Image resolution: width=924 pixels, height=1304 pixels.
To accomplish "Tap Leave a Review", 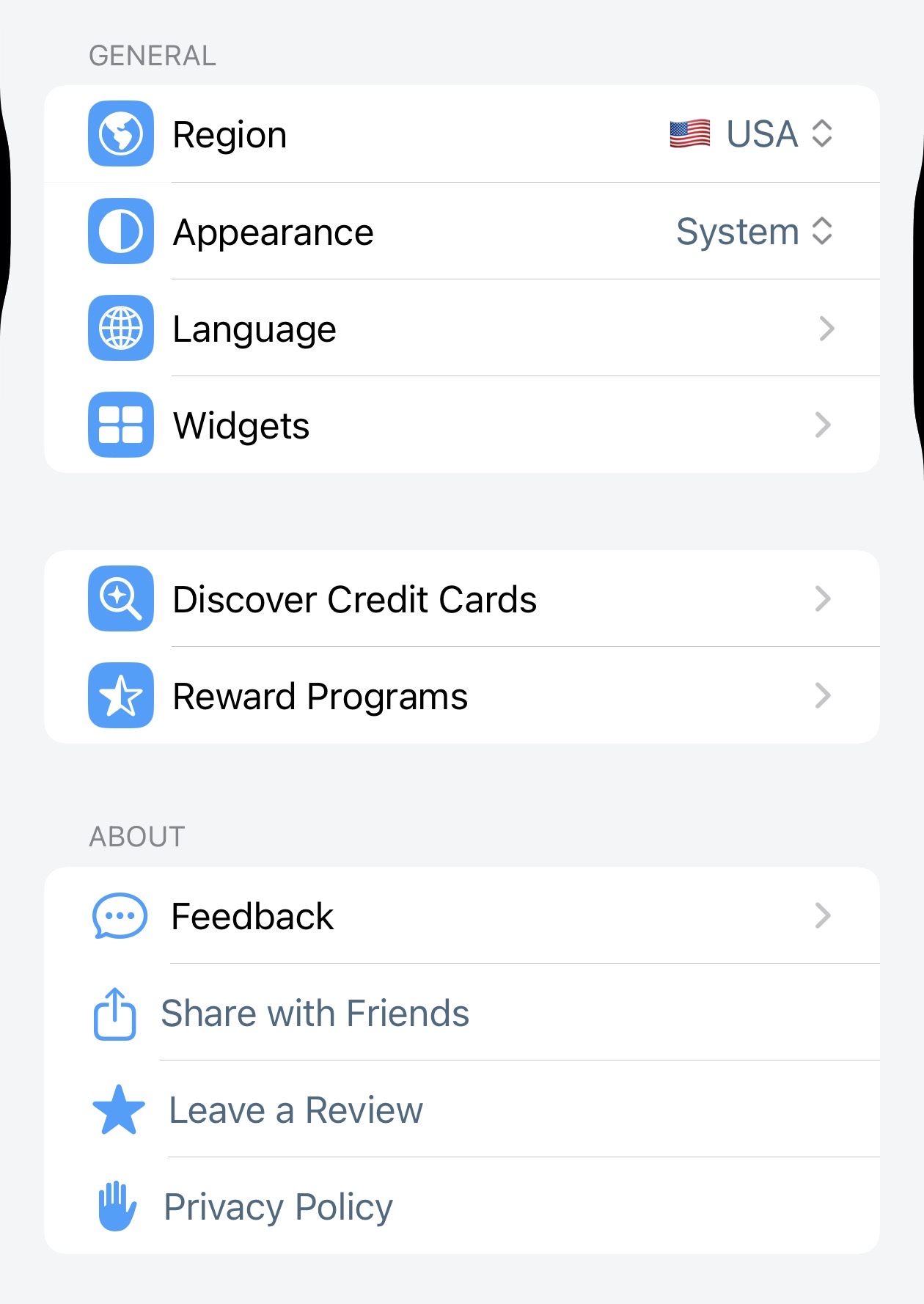I will click(x=296, y=1110).
